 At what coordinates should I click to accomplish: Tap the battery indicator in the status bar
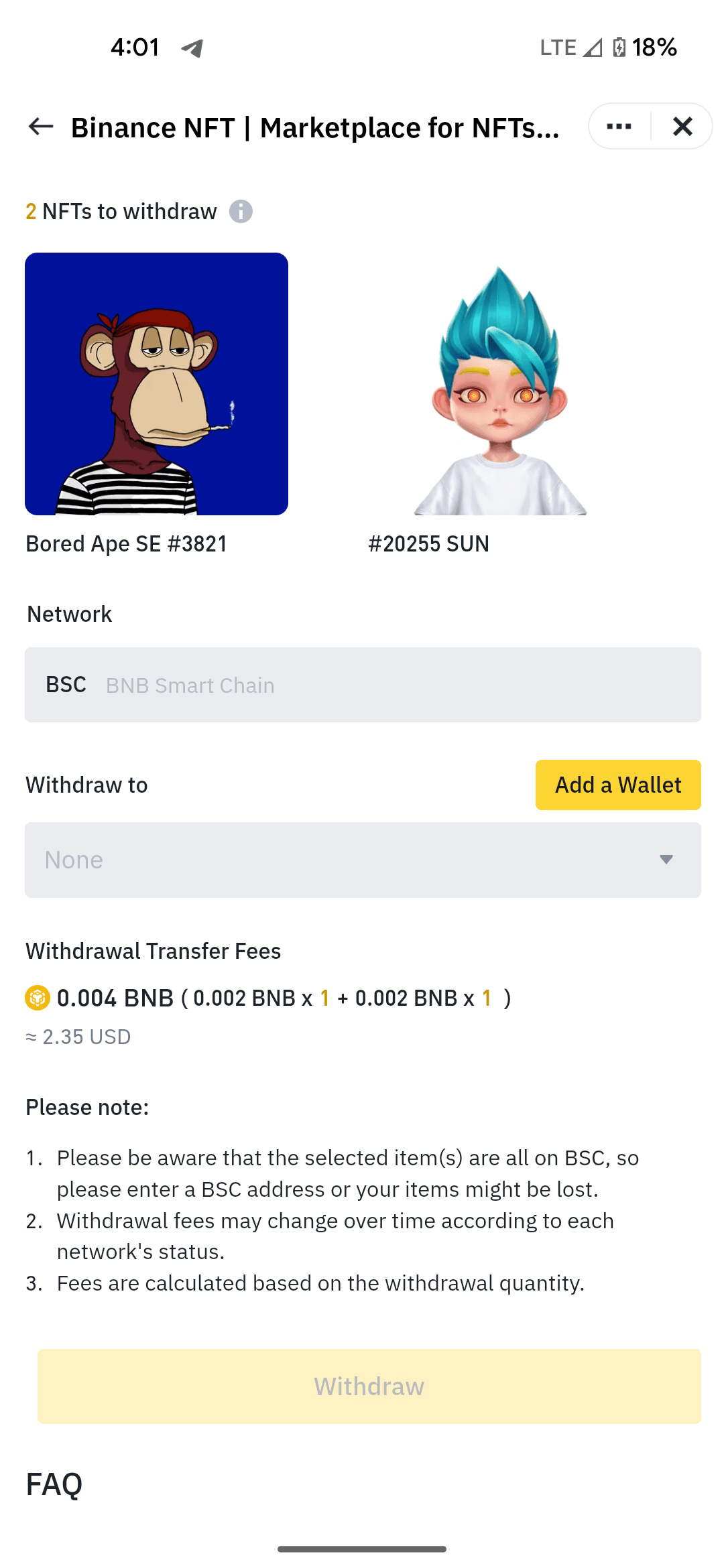pyautogui.click(x=618, y=47)
